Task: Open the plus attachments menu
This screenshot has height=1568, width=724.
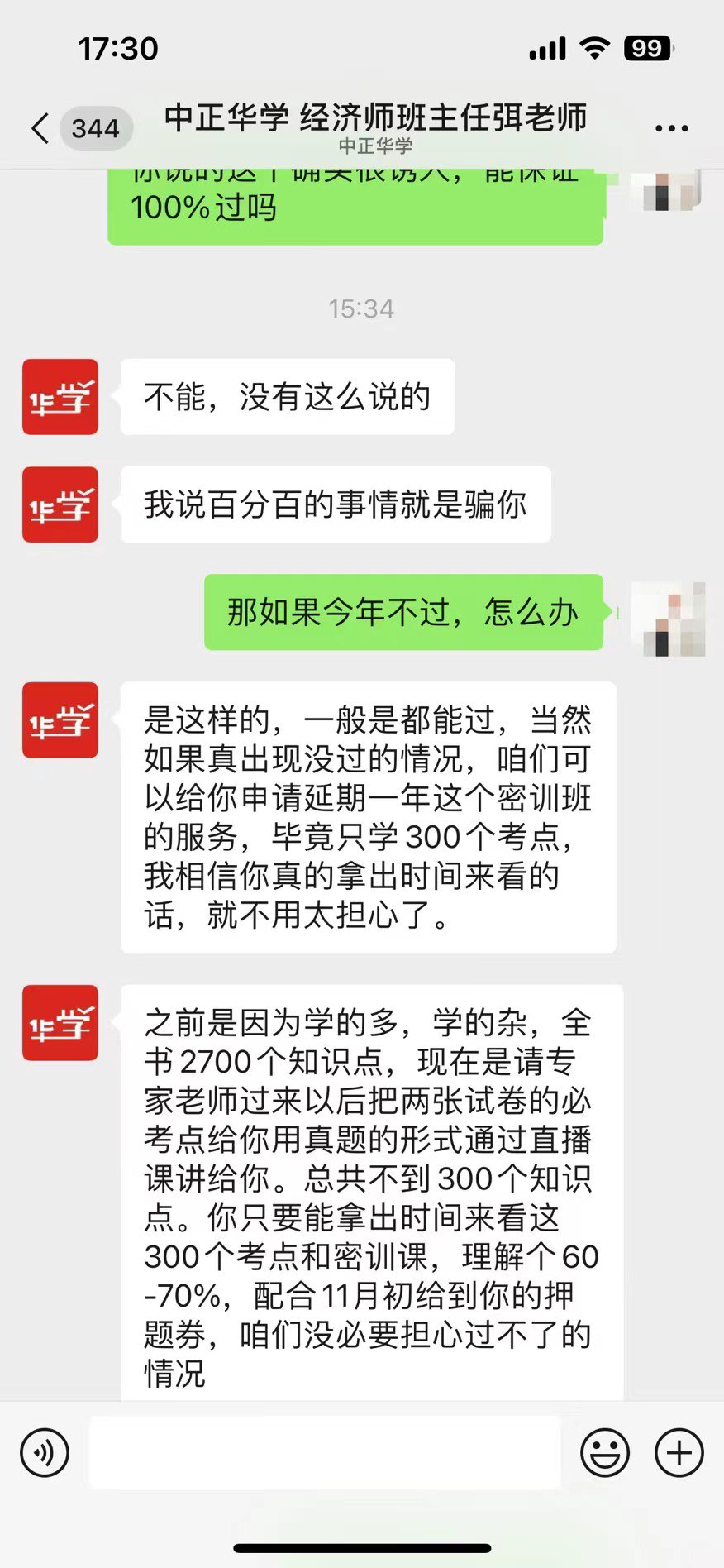Action: (x=679, y=1453)
